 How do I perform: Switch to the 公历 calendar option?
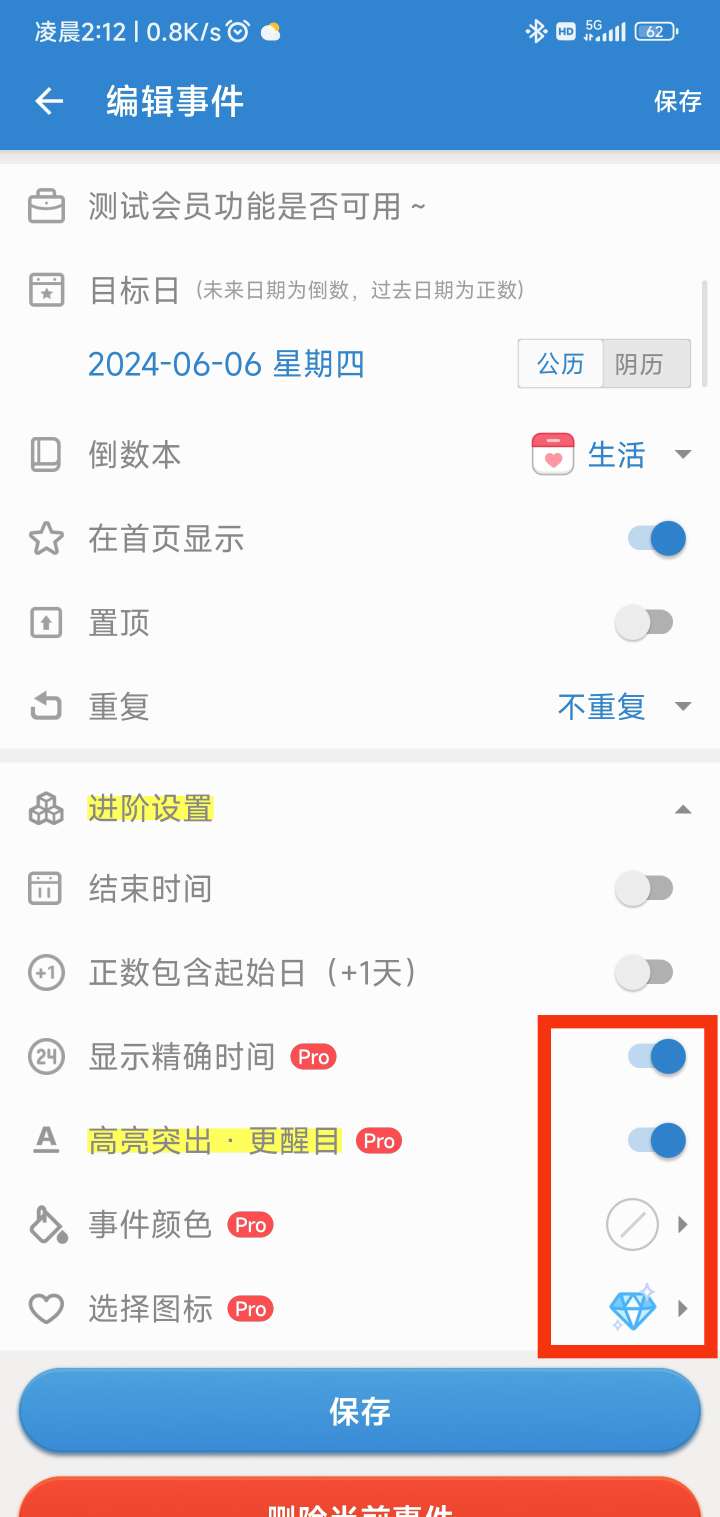(x=560, y=363)
